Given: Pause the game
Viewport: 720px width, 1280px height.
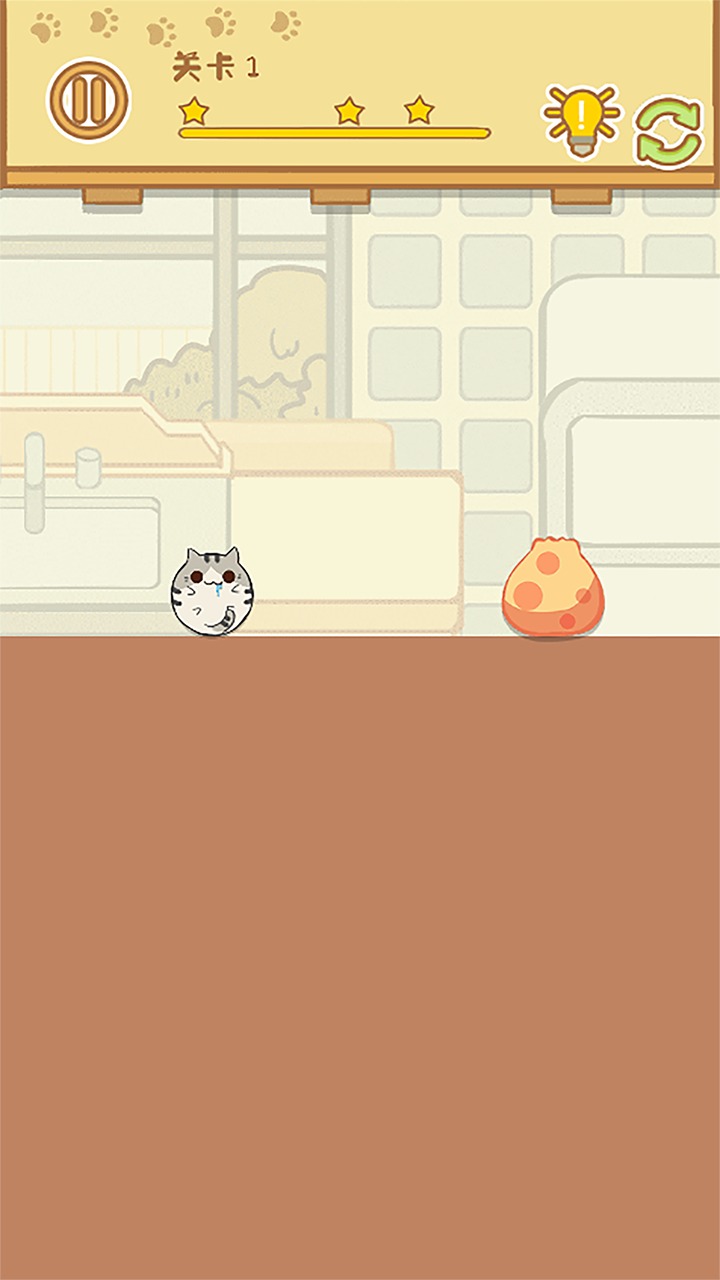Looking at the screenshot, I should coord(89,100).
